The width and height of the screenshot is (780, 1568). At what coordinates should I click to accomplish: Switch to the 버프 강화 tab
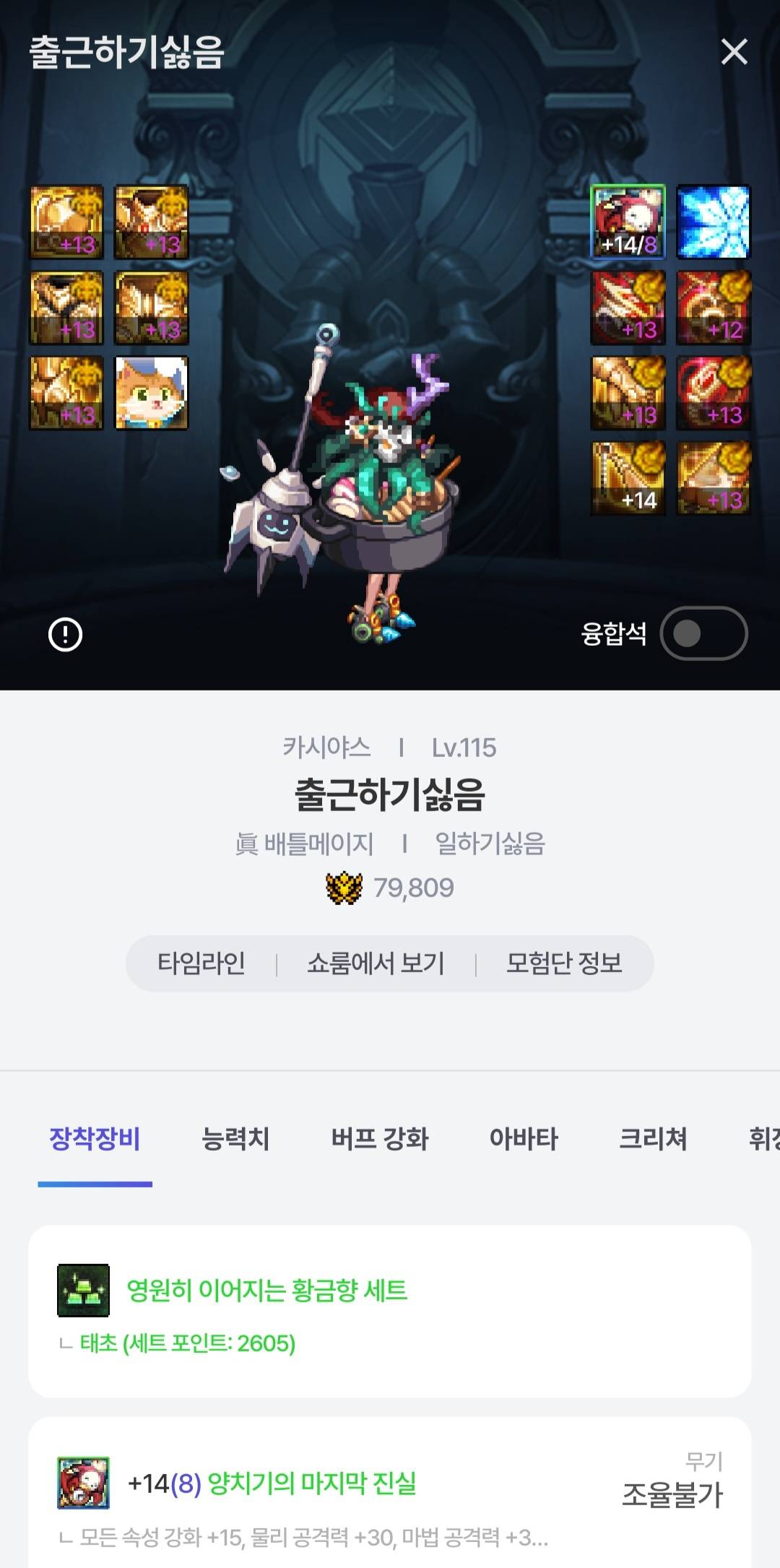[380, 1139]
